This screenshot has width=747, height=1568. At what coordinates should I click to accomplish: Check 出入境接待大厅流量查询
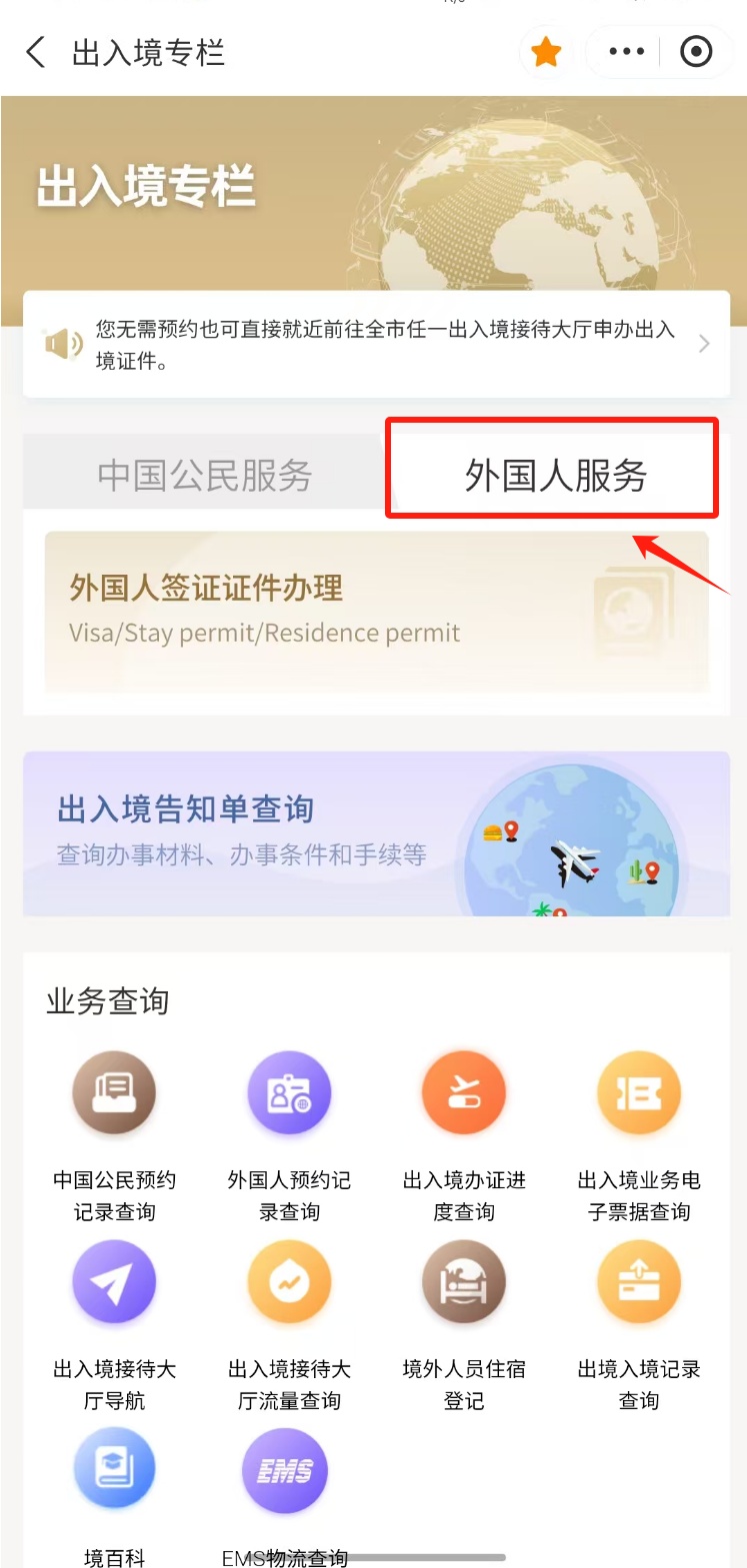pos(289,1283)
